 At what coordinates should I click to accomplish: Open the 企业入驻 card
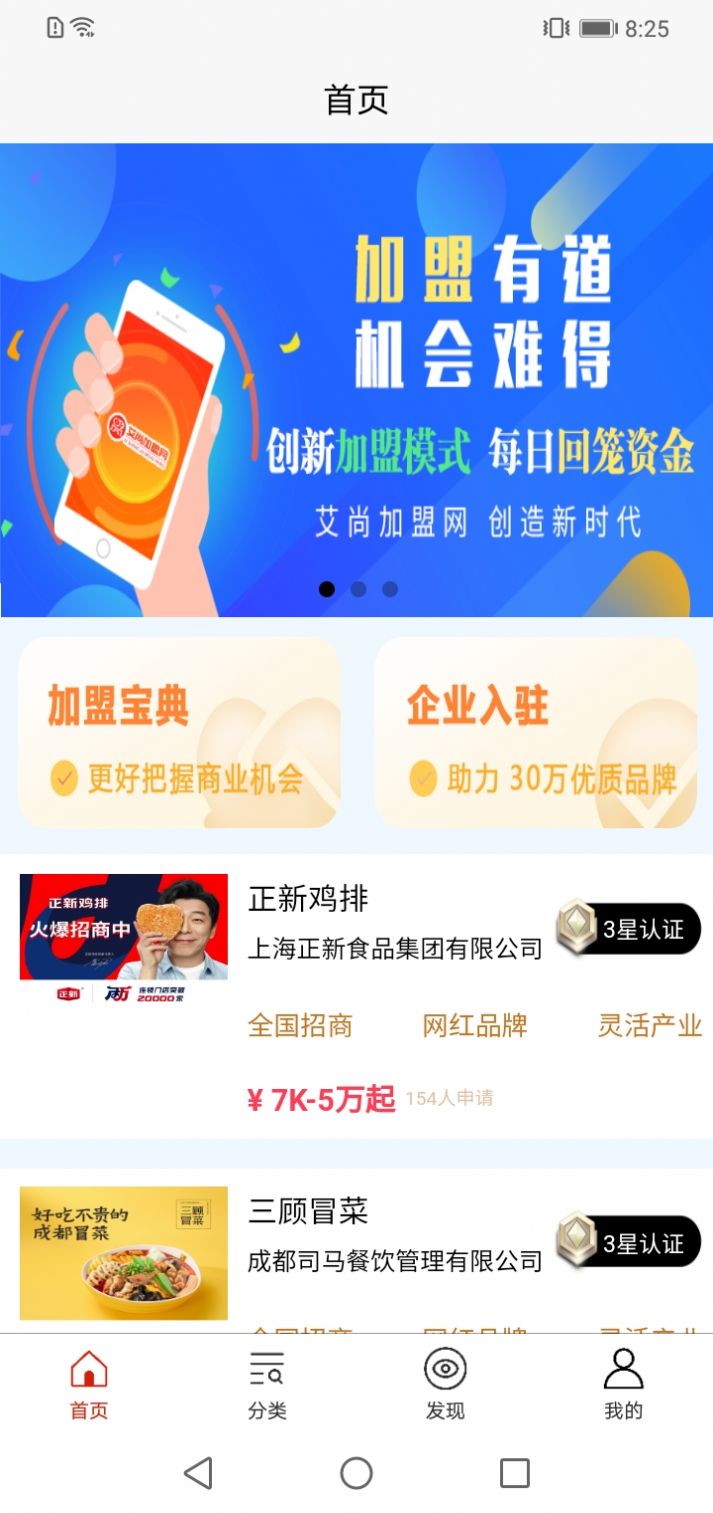pos(535,733)
